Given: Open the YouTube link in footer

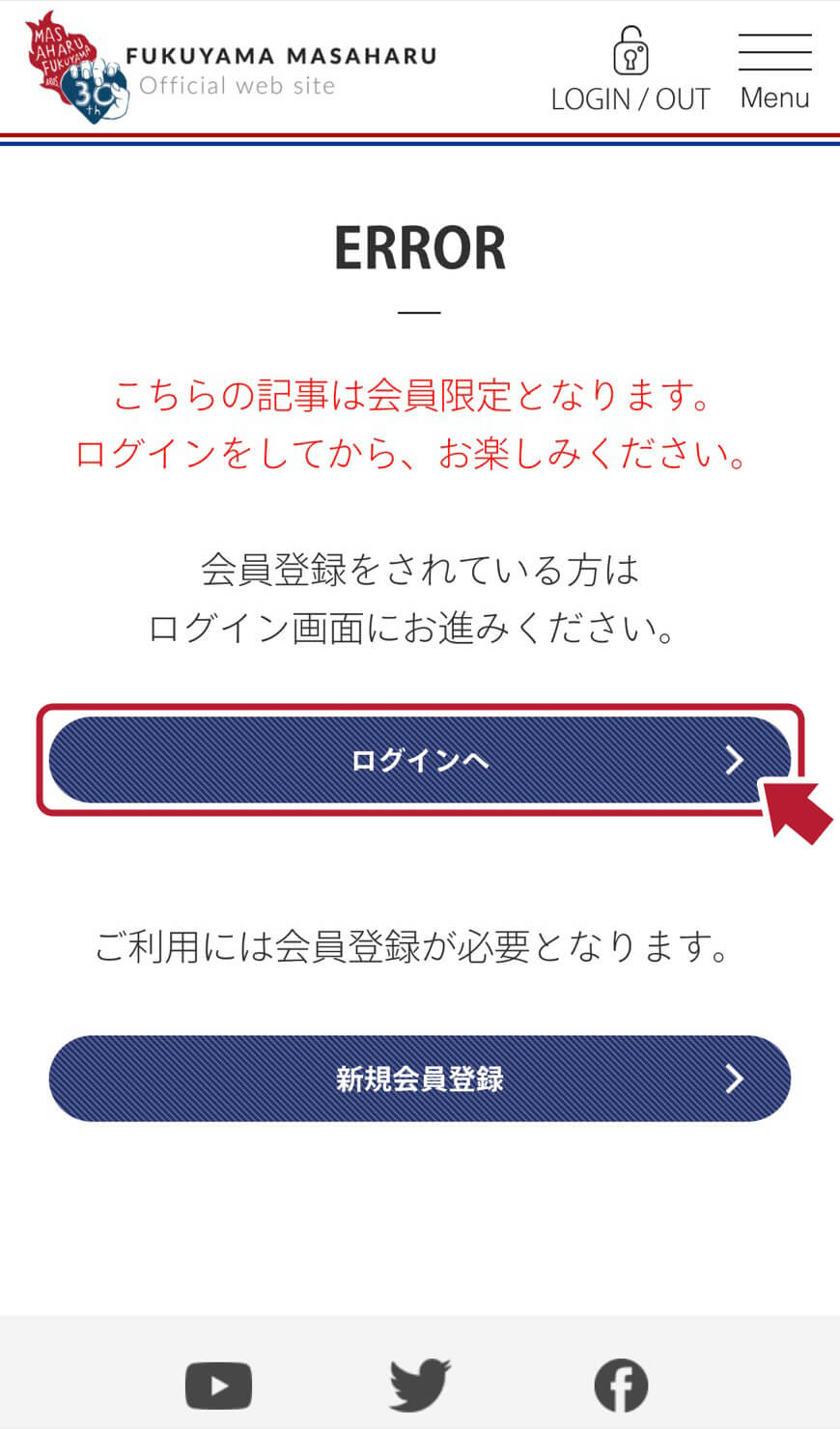Looking at the screenshot, I should click(x=219, y=1387).
